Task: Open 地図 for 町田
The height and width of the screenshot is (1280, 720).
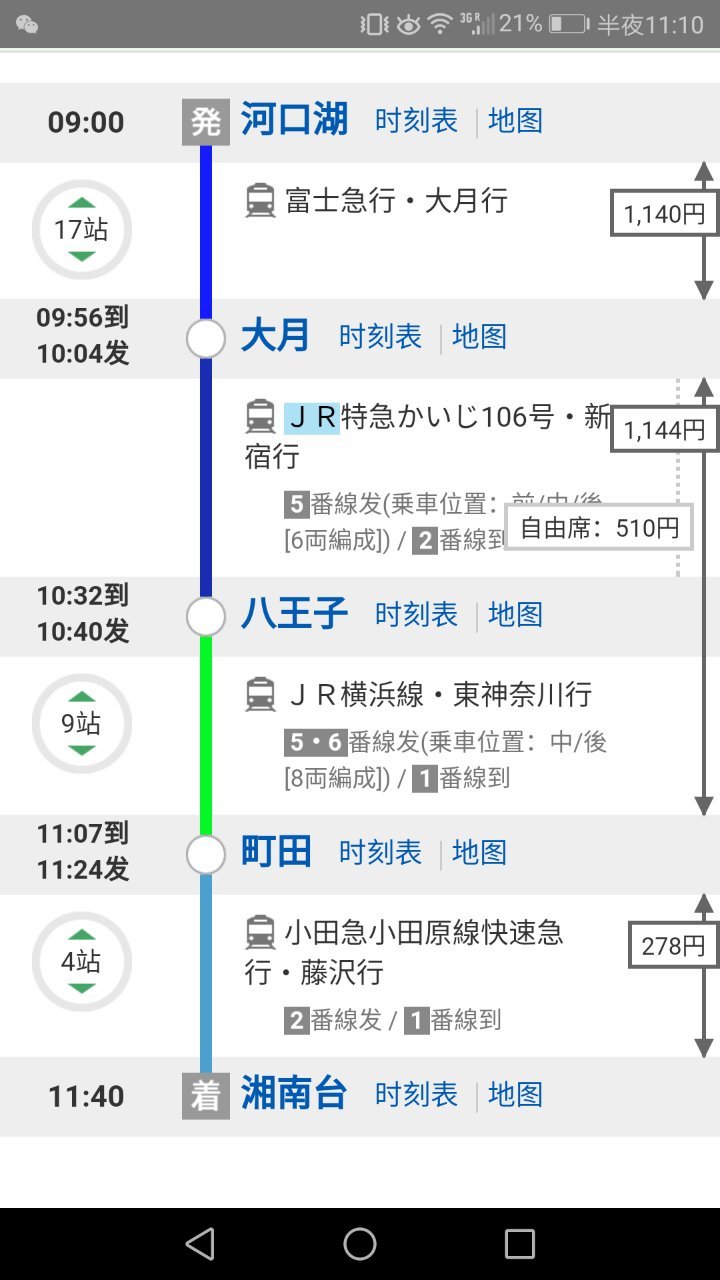Action: (479, 852)
